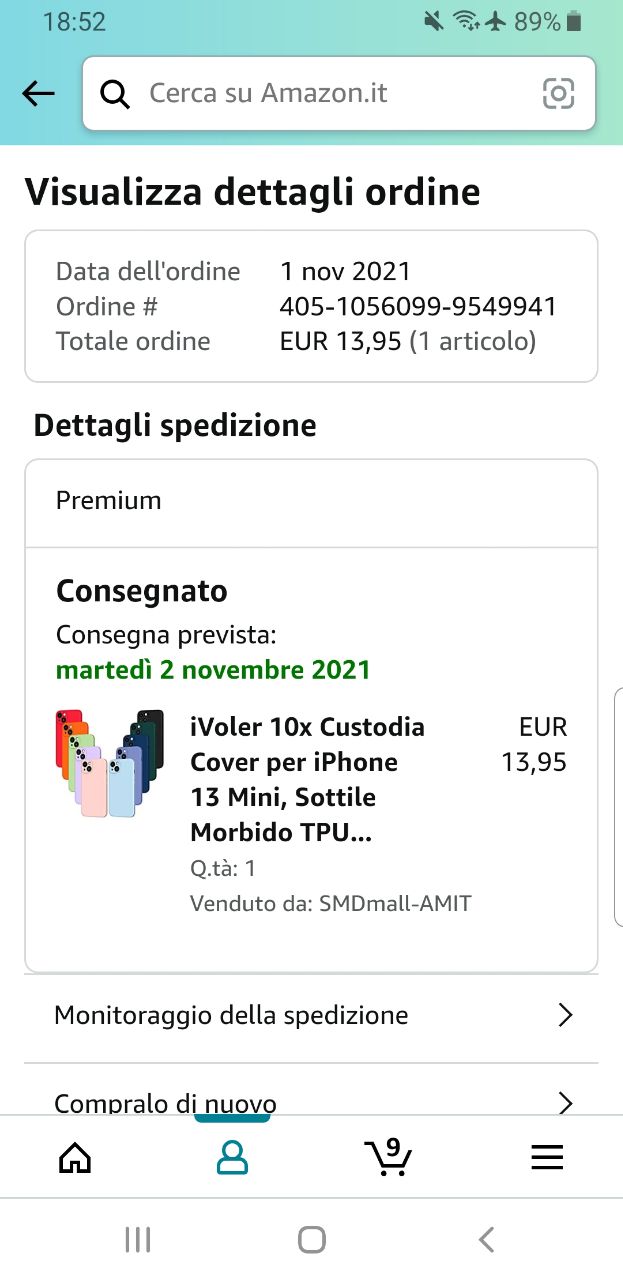Tap the system back button
This screenshot has width=623, height=1280.
pos(486,1240)
